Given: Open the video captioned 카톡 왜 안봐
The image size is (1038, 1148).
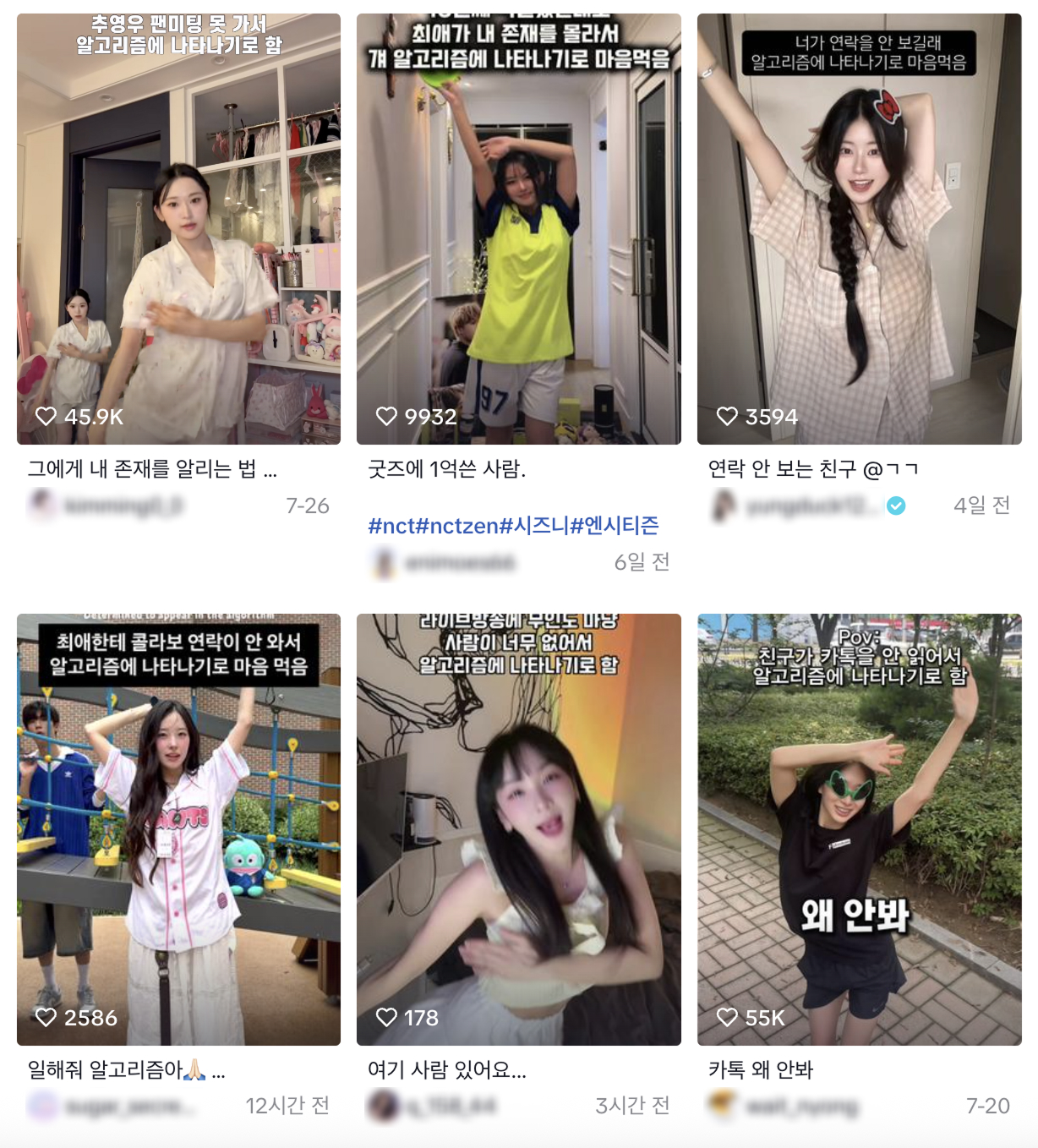Looking at the screenshot, I should pos(859,829).
